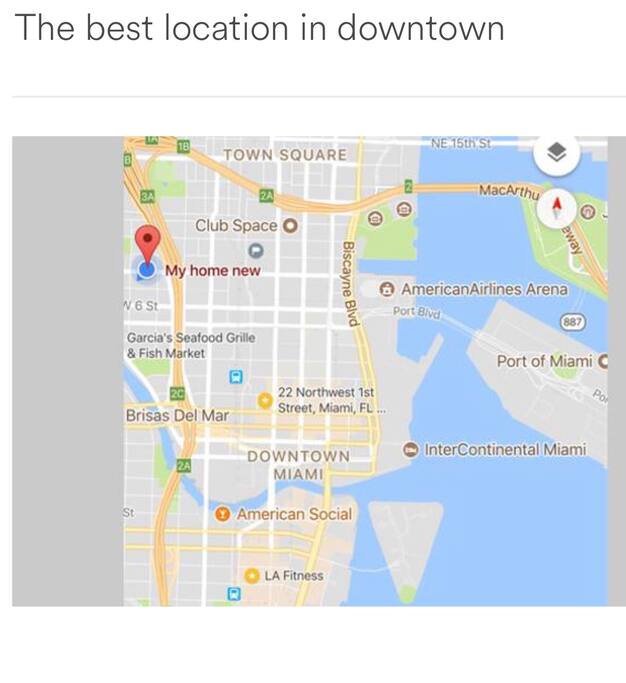Image resolution: width=626 pixels, height=683 pixels.
Task: Open the downtown map photo
Action: (318, 371)
